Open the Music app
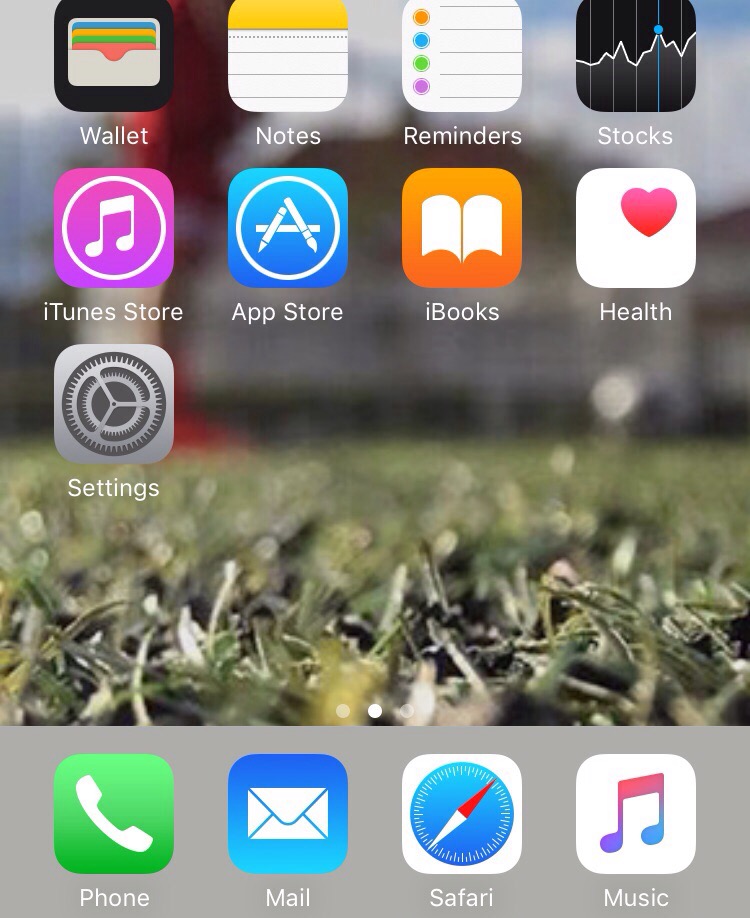 tap(636, 814)
